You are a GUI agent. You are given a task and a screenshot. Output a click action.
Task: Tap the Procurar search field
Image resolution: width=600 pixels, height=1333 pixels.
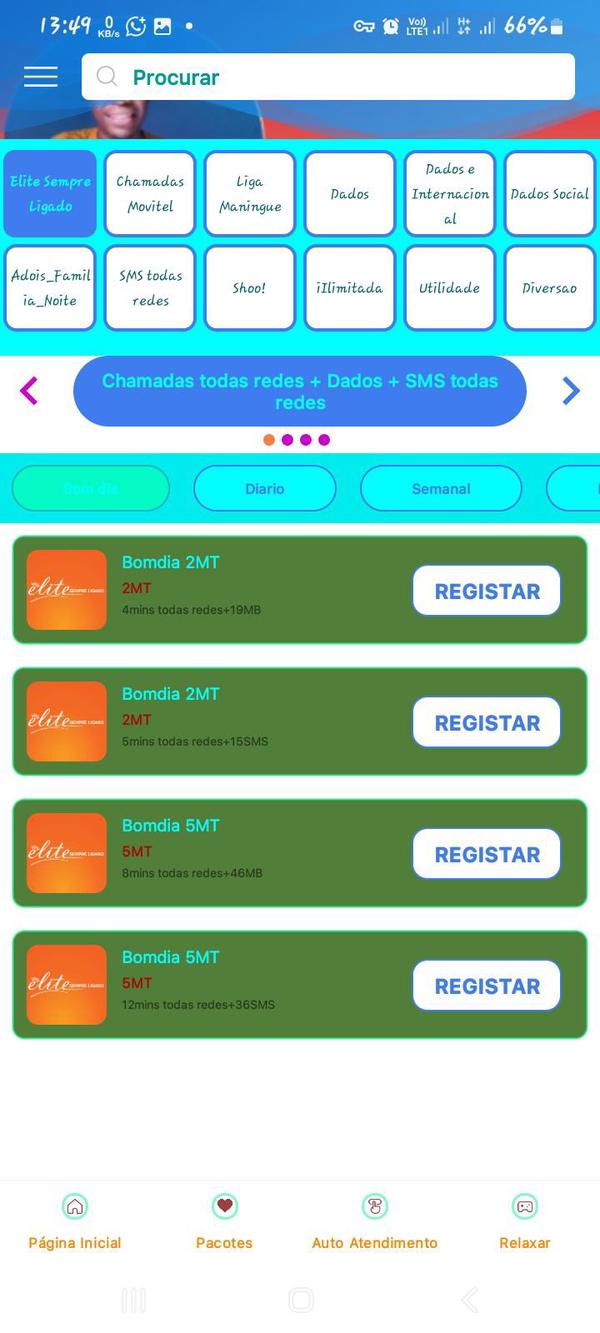tap(328, 77)
